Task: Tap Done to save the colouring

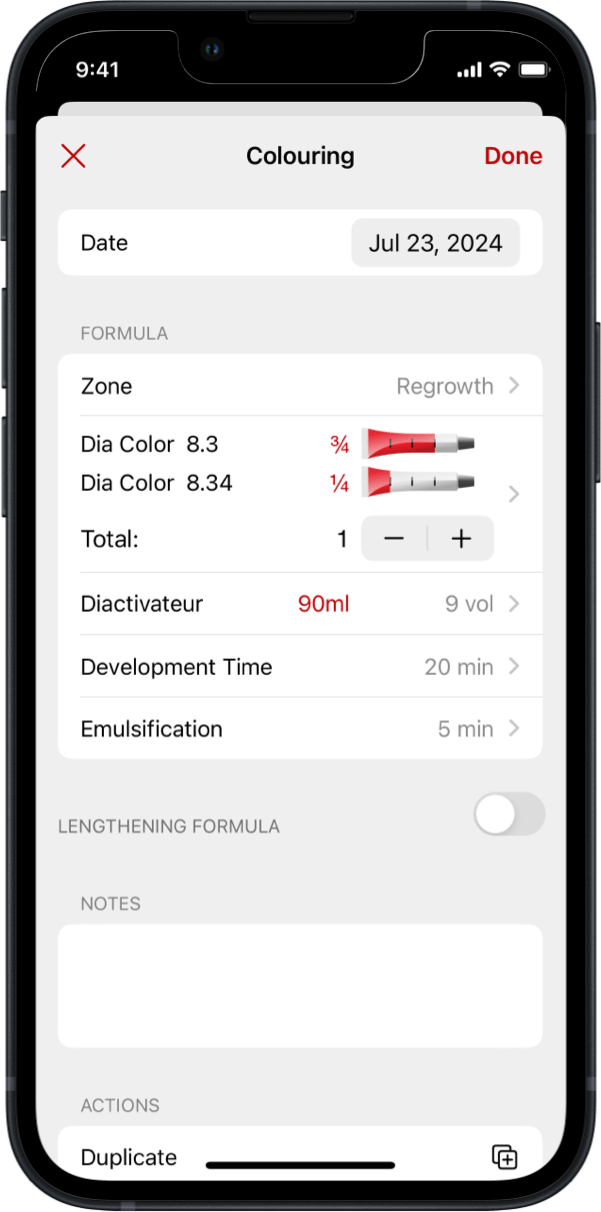Action: 513,156
